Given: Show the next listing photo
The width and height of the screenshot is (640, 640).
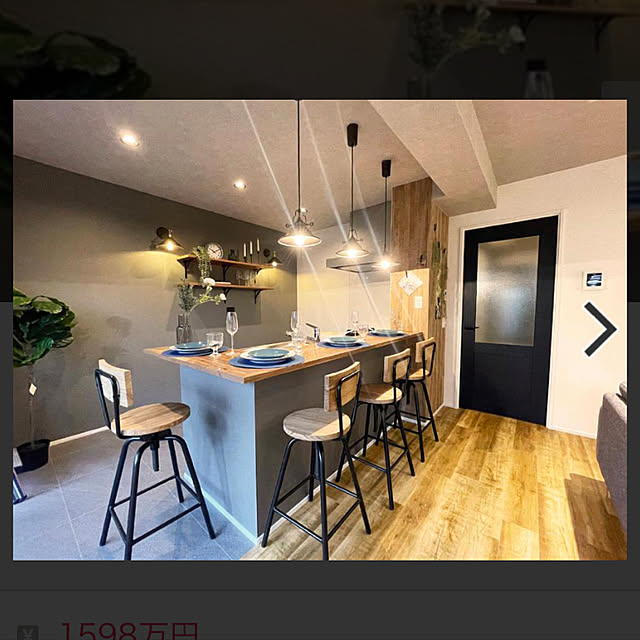Looking at the screenshot, I should 599,329.
